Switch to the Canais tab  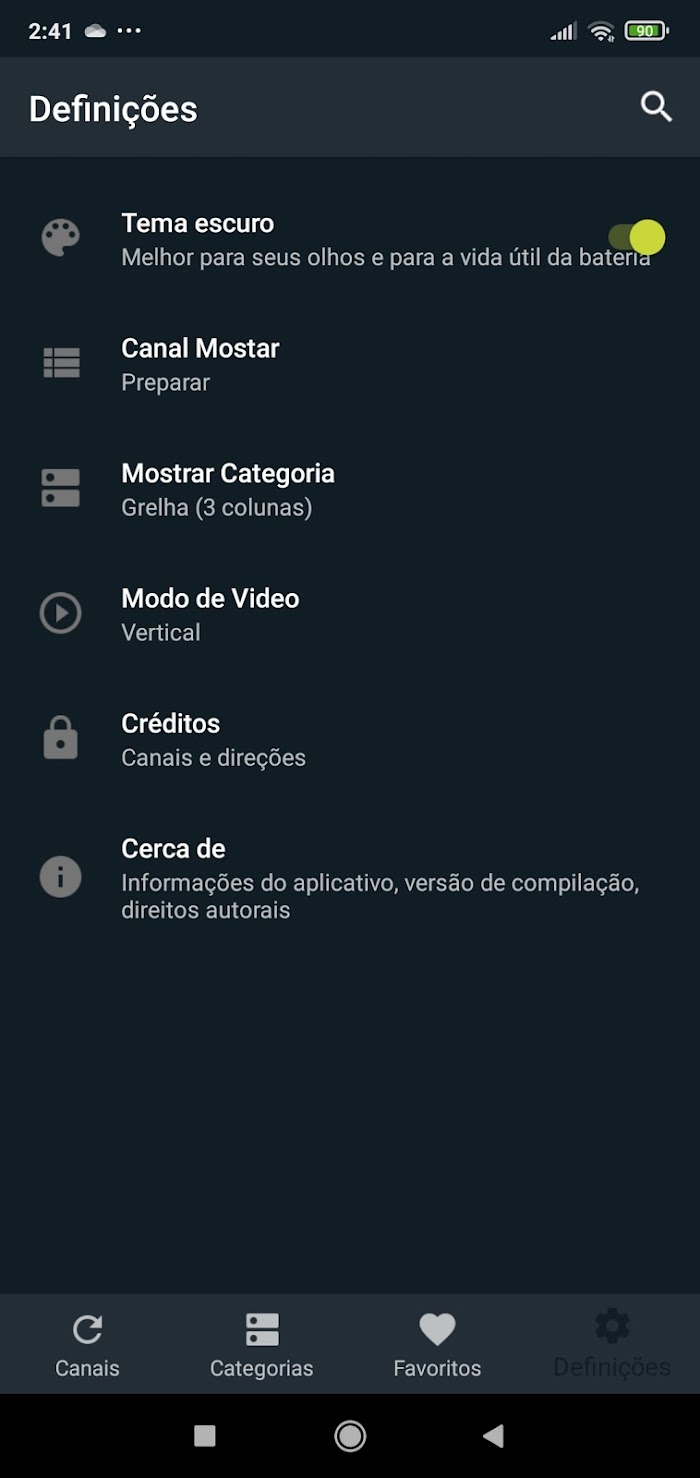[87, 1344]
